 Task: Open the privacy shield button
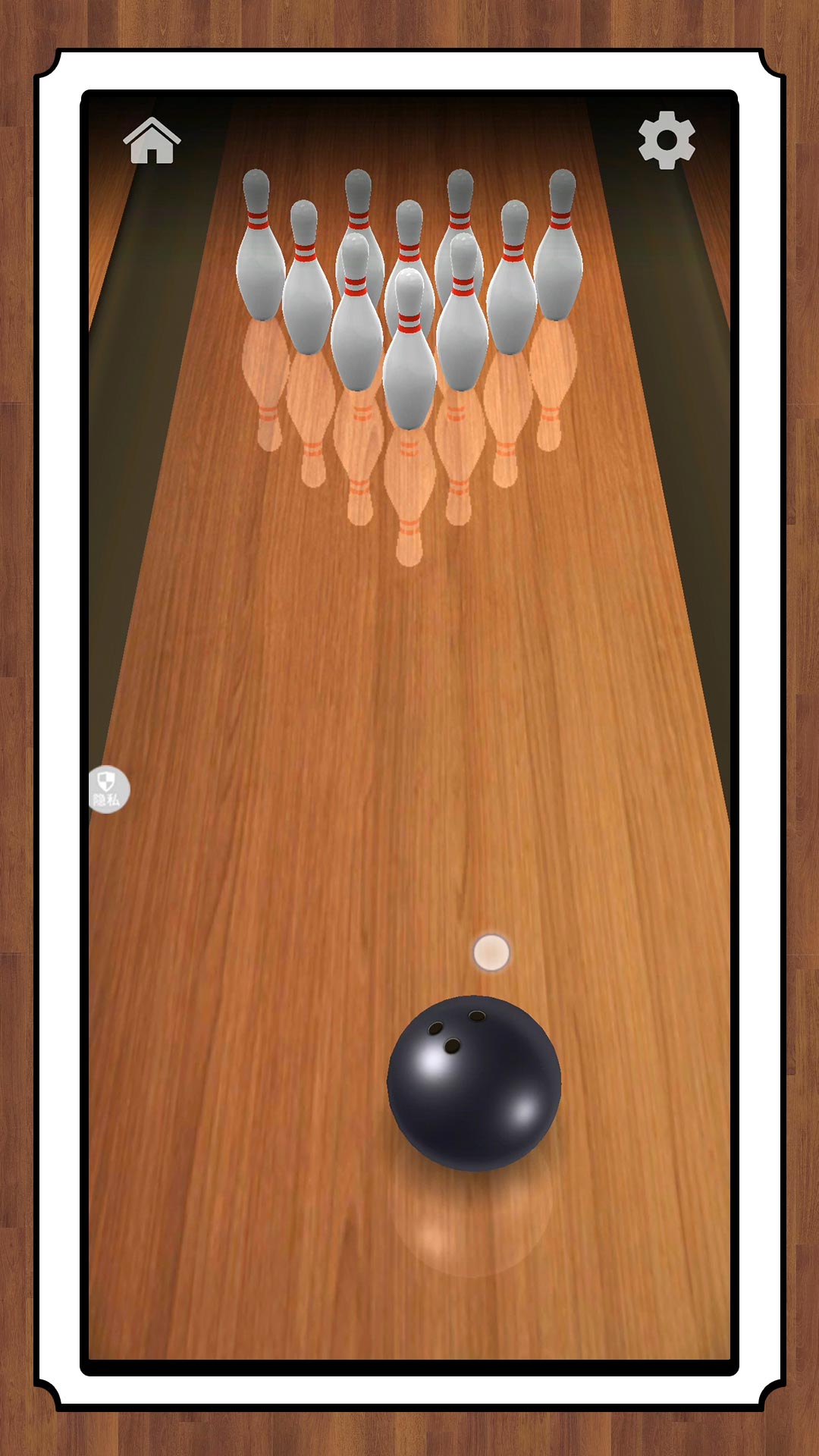tap(108, 789)
